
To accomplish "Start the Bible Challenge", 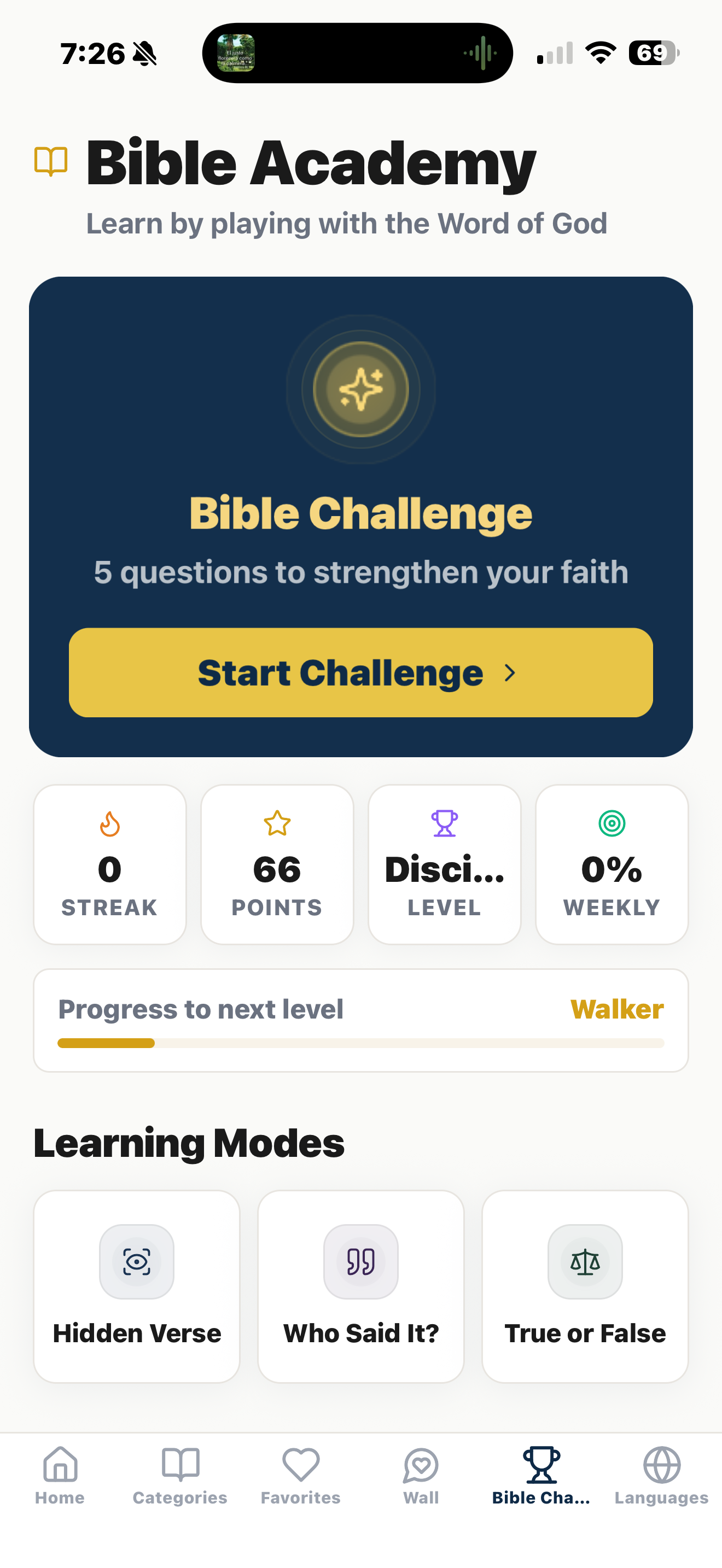I will click(360, 672).
